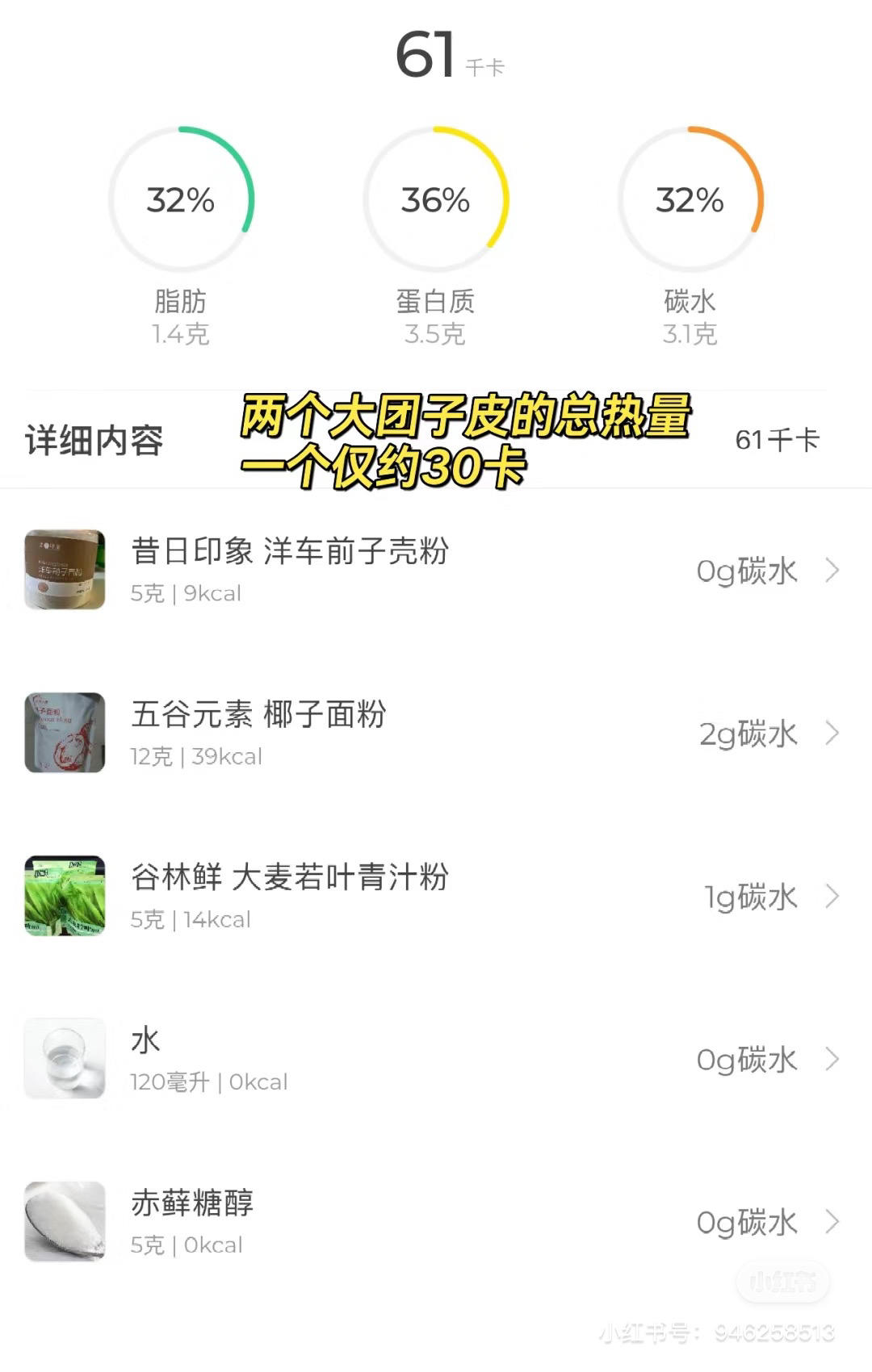Open the 水 120毫升 entry
This screenshot has width=872, height=1372.
pos(436,1059)
